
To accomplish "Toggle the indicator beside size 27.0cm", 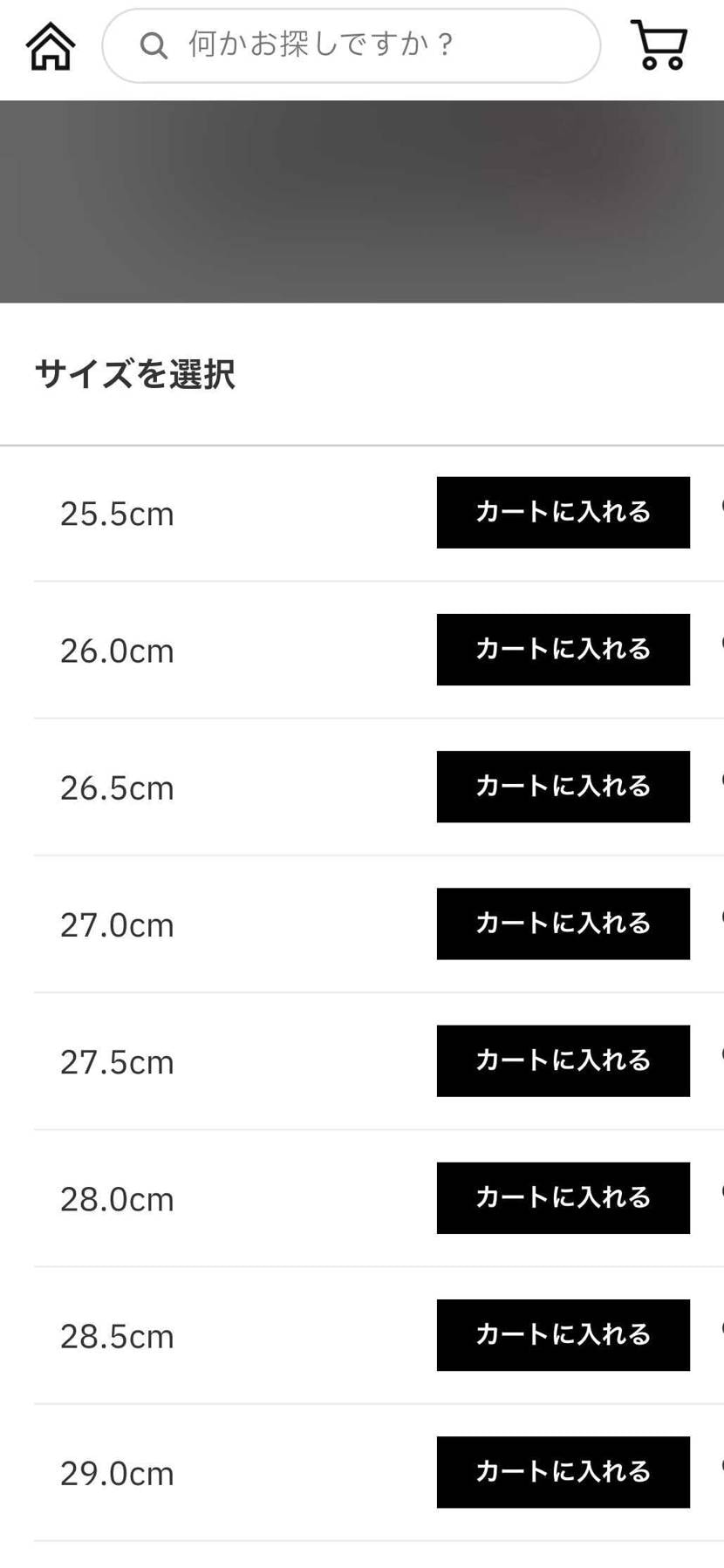I will (721, 924).
